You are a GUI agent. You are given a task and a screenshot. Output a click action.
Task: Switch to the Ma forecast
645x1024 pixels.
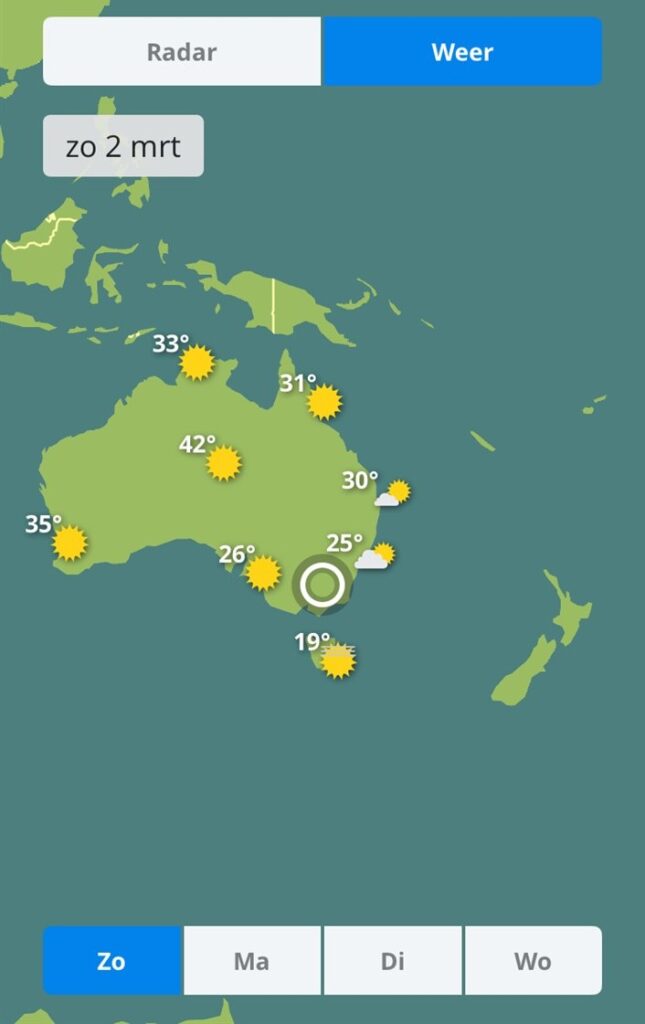[252, 961]
